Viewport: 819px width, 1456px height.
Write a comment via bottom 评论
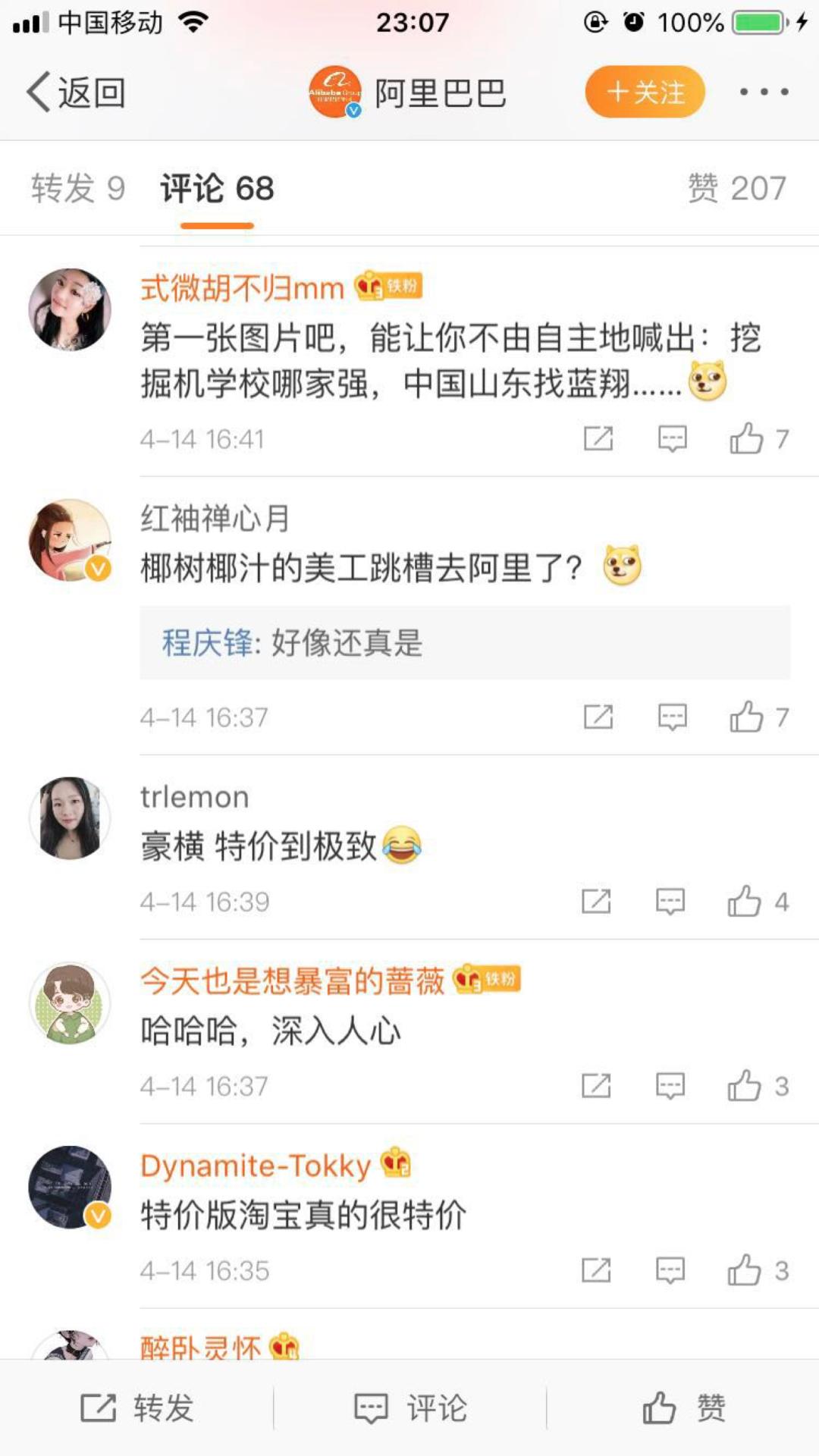(409, 1407)
